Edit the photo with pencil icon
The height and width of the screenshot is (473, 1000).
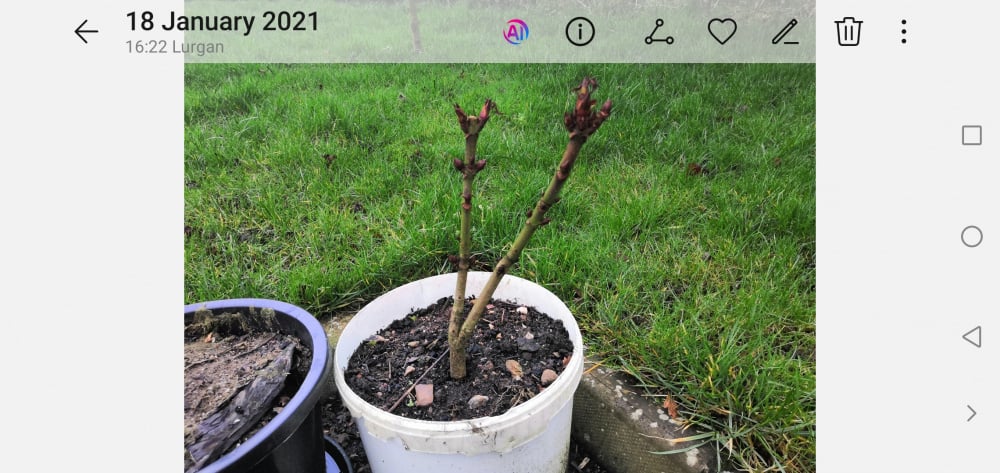point(785,32)
